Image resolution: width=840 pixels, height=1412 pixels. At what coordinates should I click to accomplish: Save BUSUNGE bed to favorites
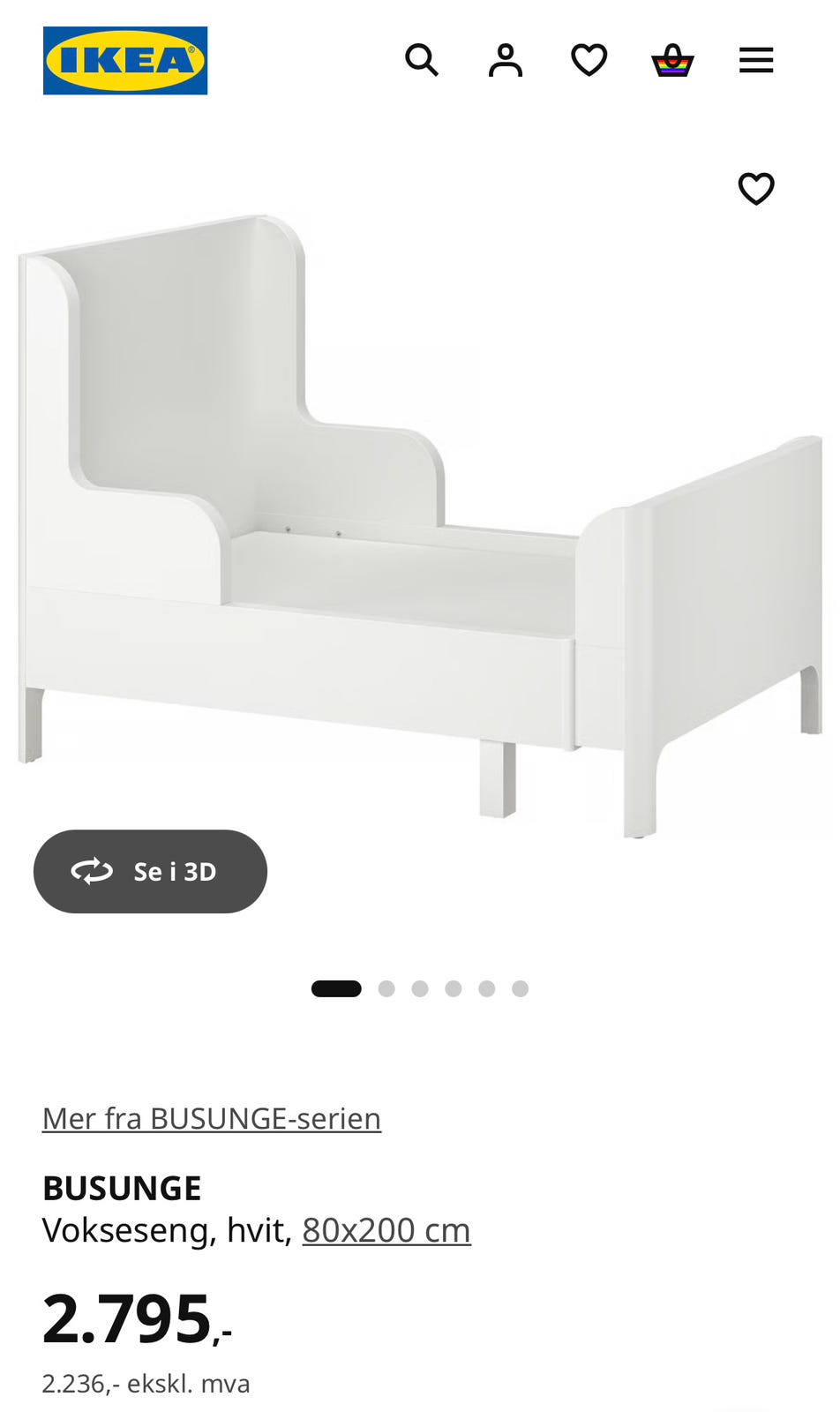[756, 188]
